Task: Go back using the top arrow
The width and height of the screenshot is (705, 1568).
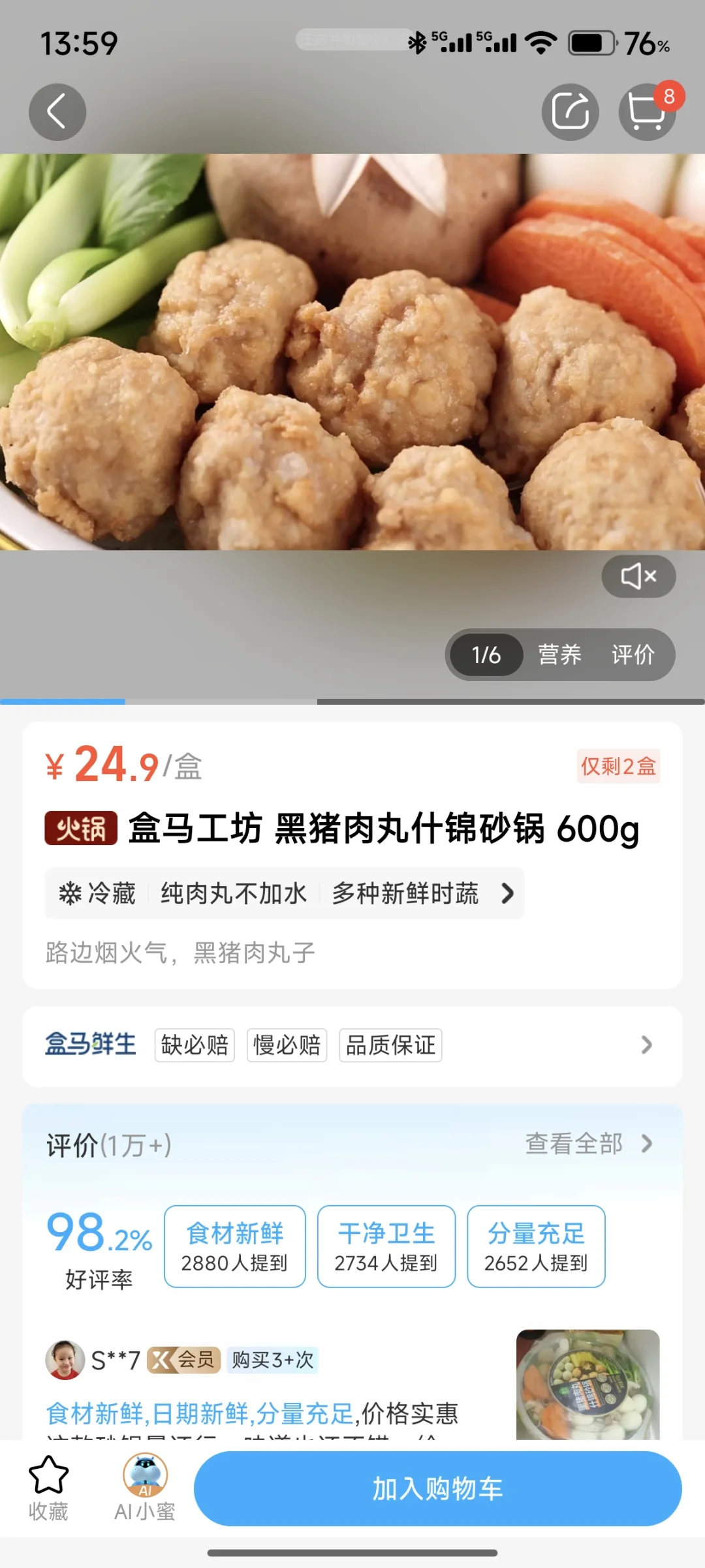Action: (x=57, y=112)
